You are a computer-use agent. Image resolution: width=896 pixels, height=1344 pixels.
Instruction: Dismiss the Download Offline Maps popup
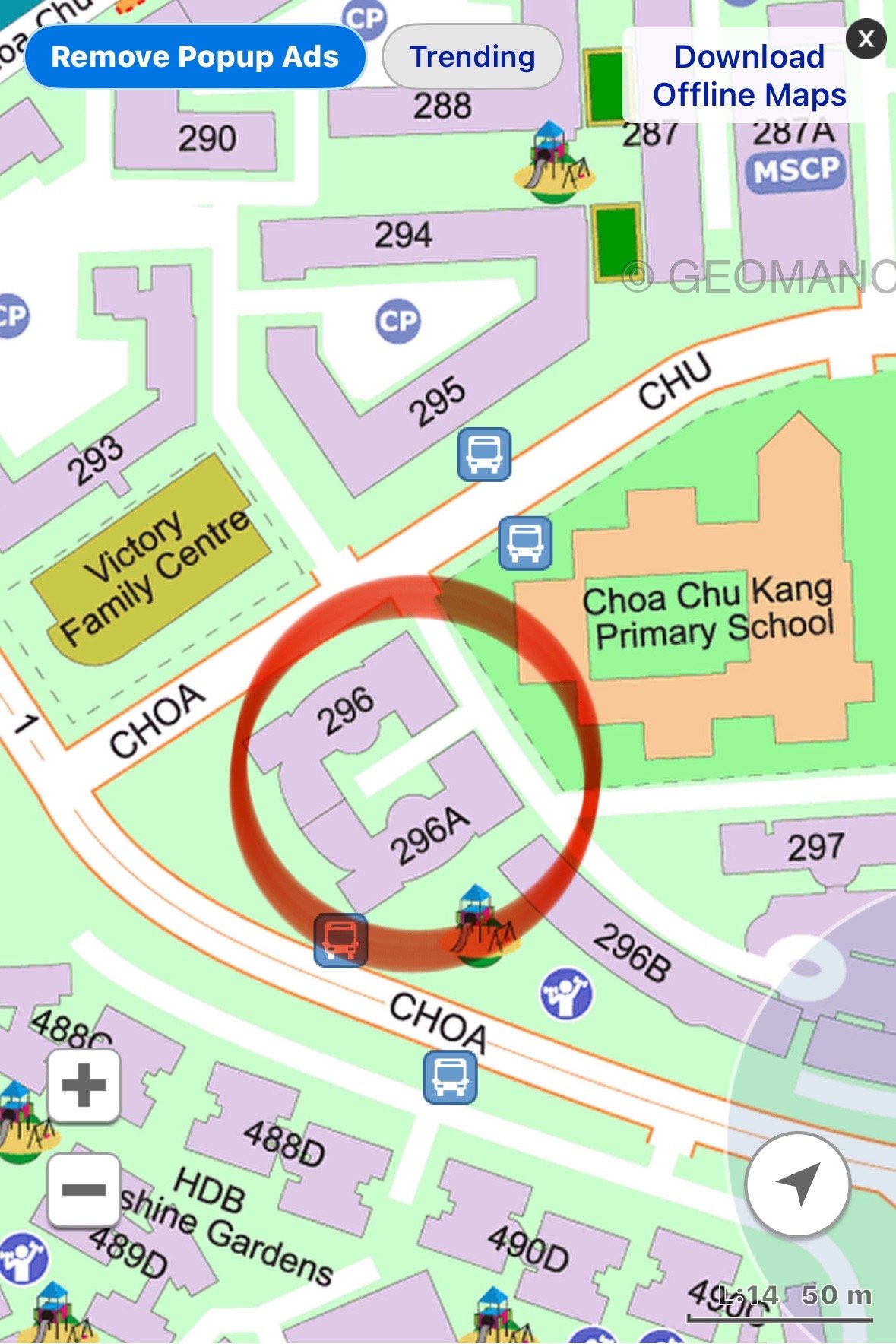pos(866,39)
